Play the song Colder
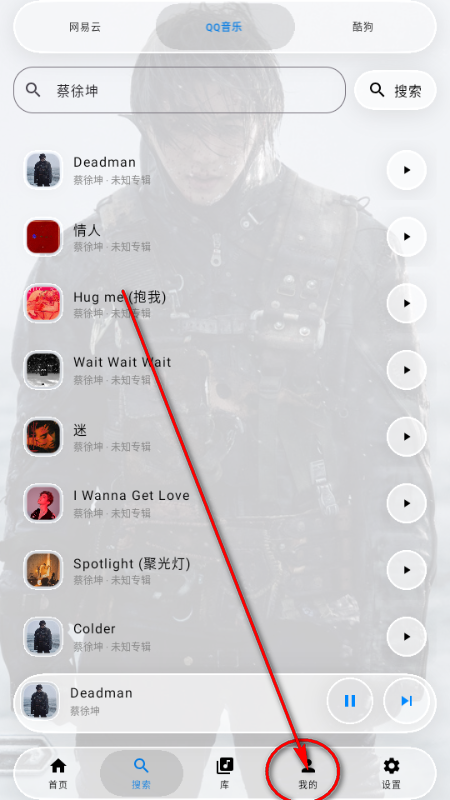Viewport: 450px width, 800px height. 407,637
